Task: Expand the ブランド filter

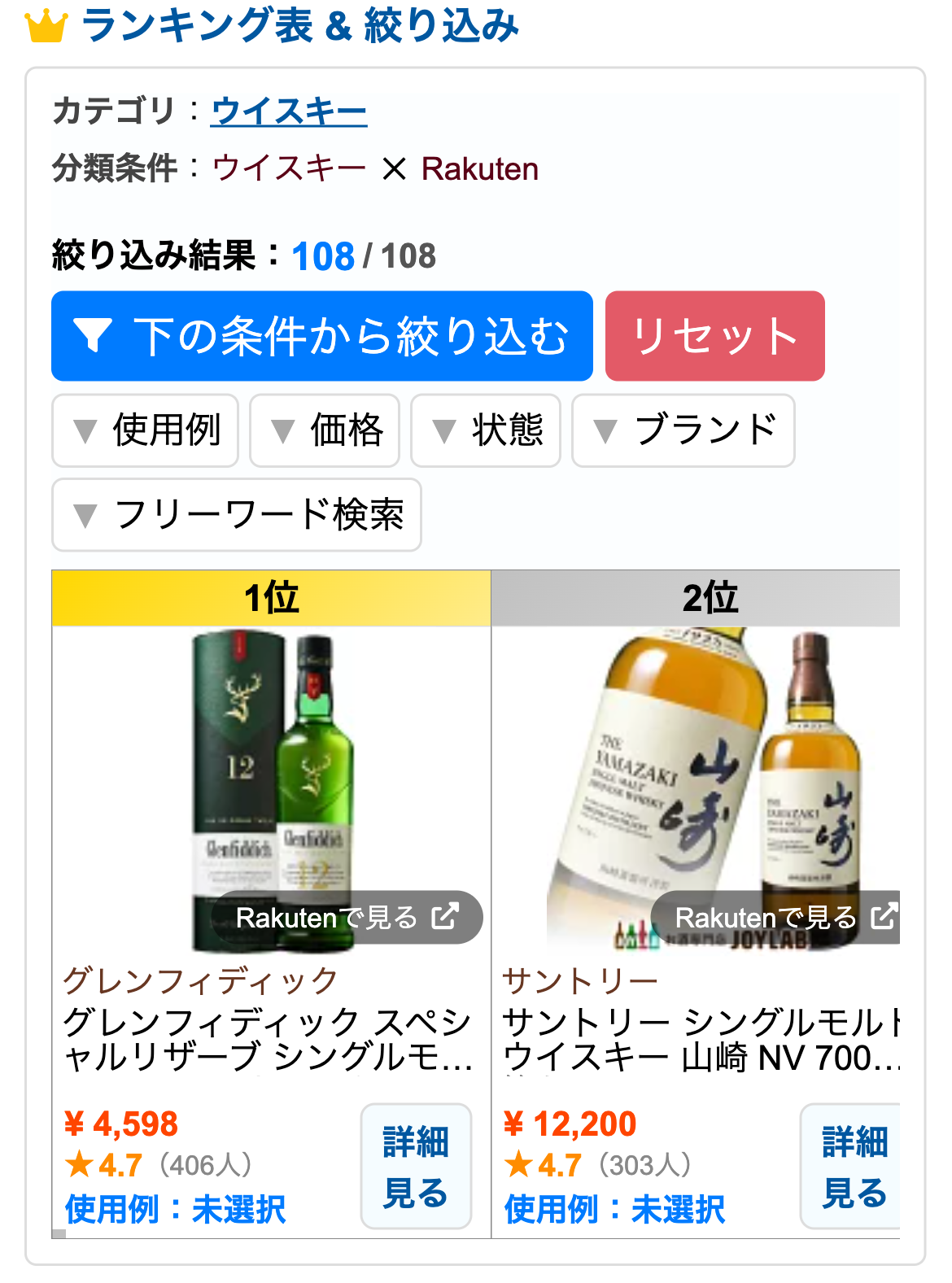Action: pos(683,430)
